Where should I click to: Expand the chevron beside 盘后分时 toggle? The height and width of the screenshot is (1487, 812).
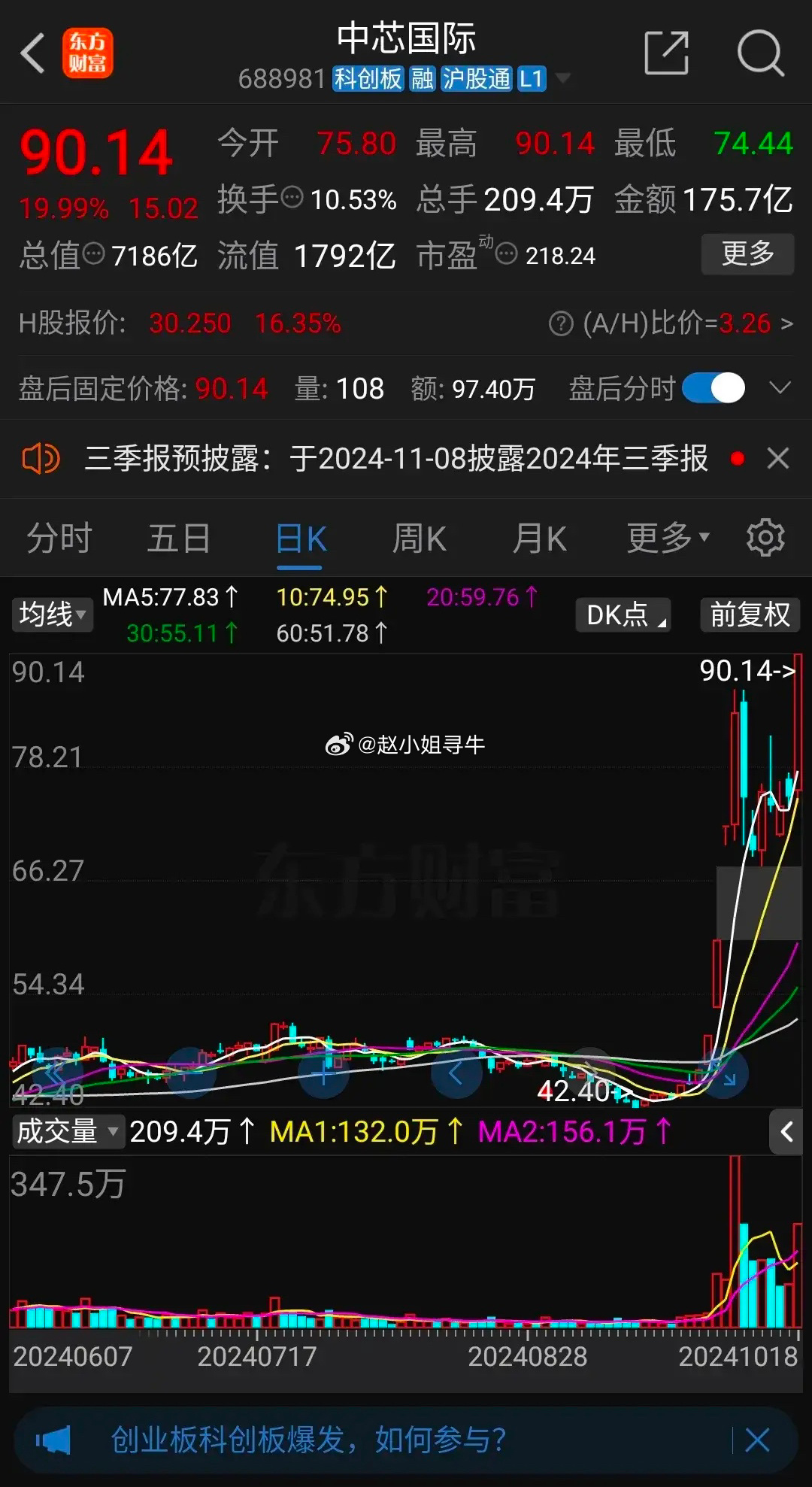[x=780, y=387]
